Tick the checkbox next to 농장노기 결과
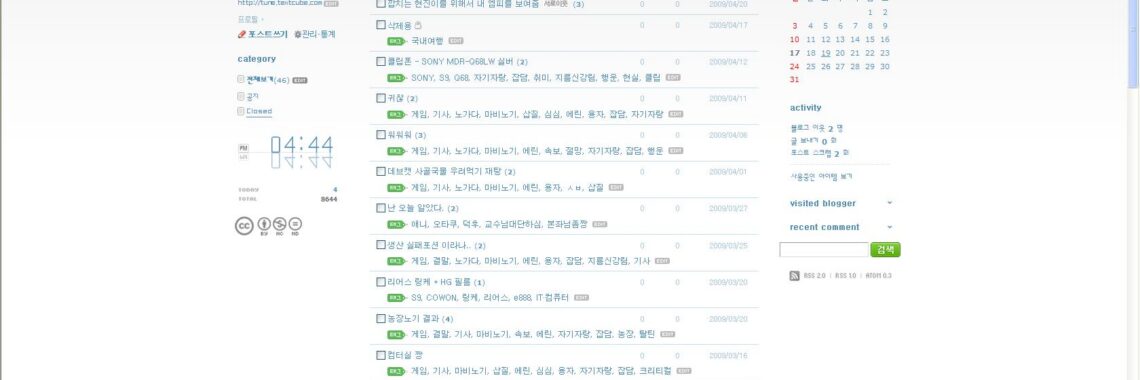The image size is (1140, 380). [x=381, y=318]
